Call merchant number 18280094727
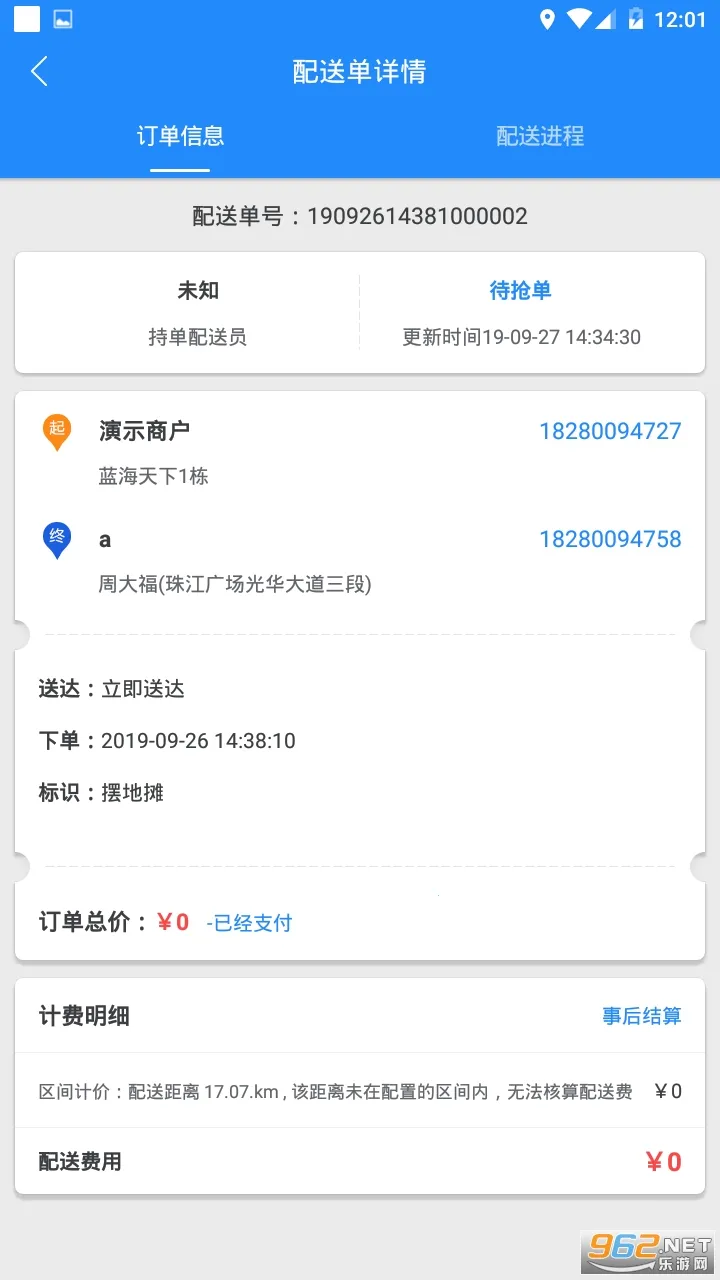The image size is (720, 1280). pos(609,431)
